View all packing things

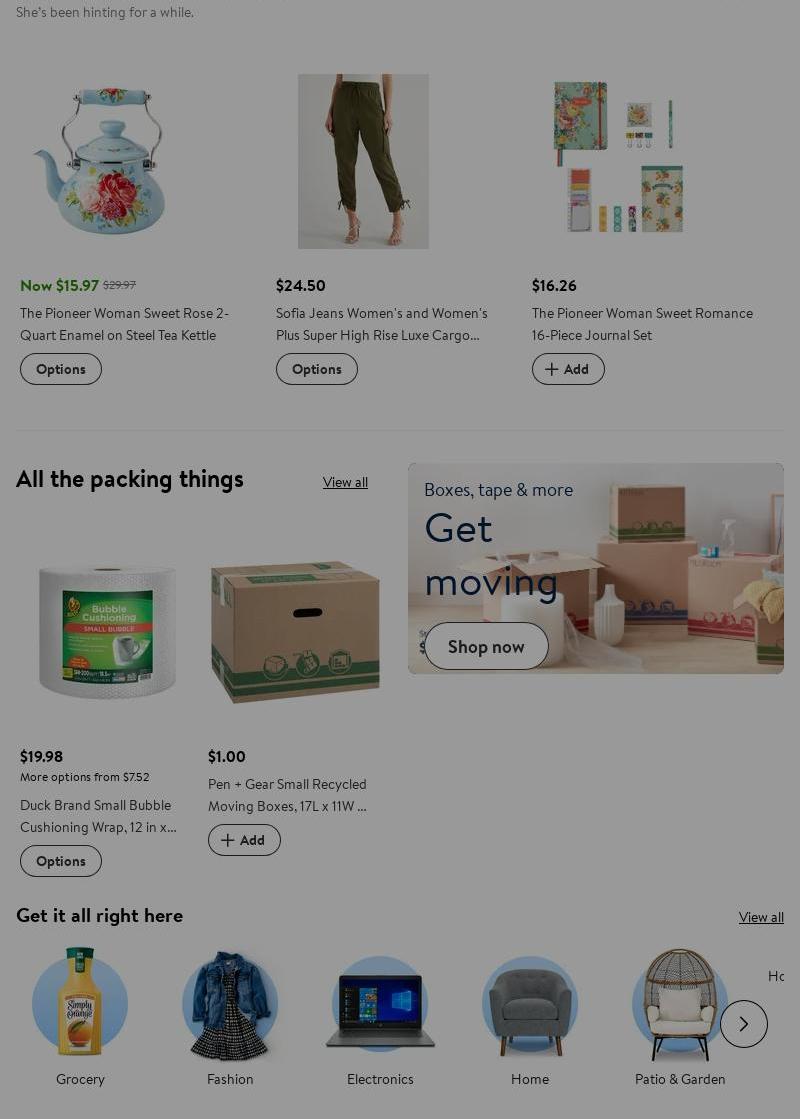click(345, 482)
